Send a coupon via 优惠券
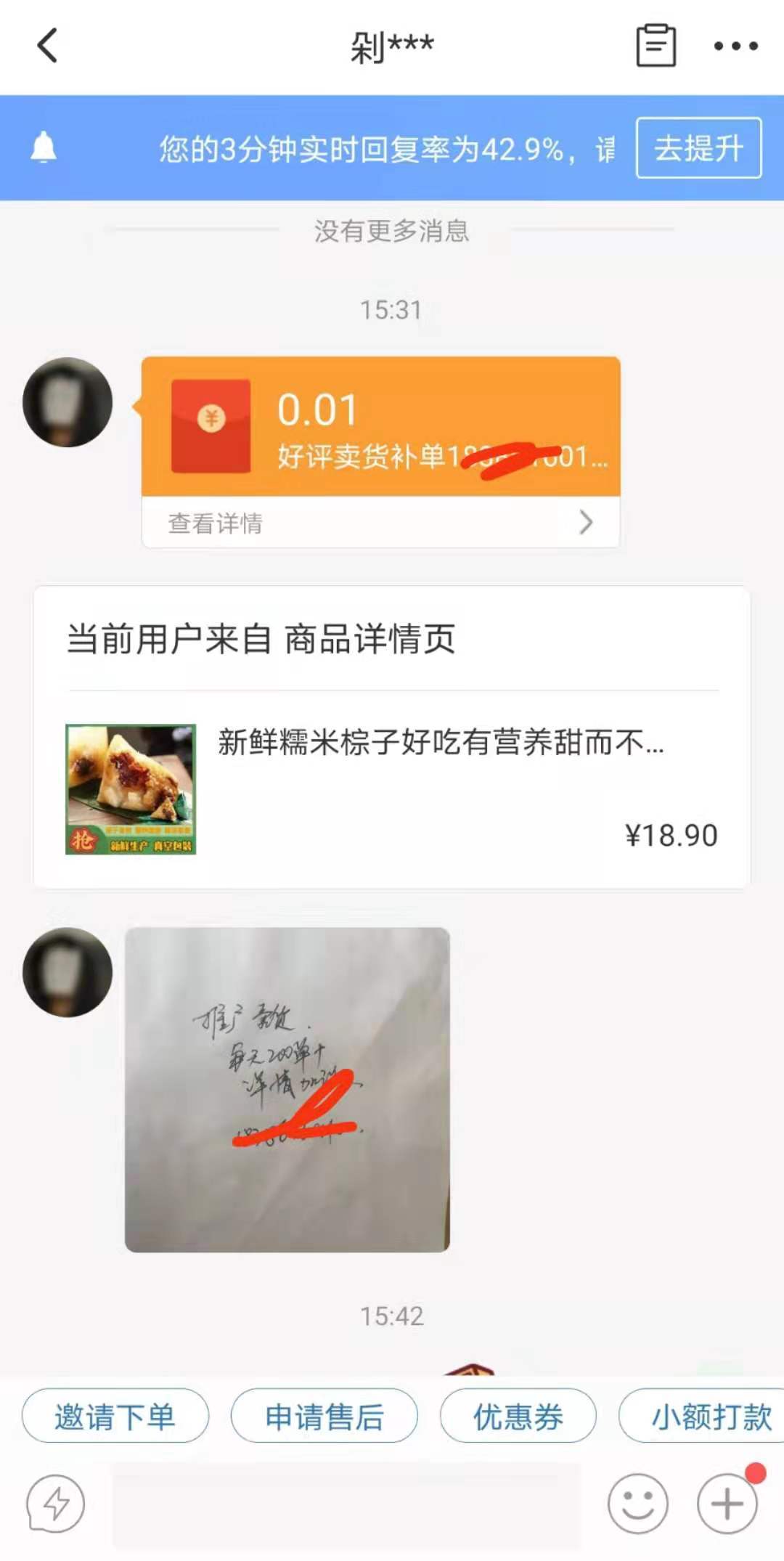 518,1417
